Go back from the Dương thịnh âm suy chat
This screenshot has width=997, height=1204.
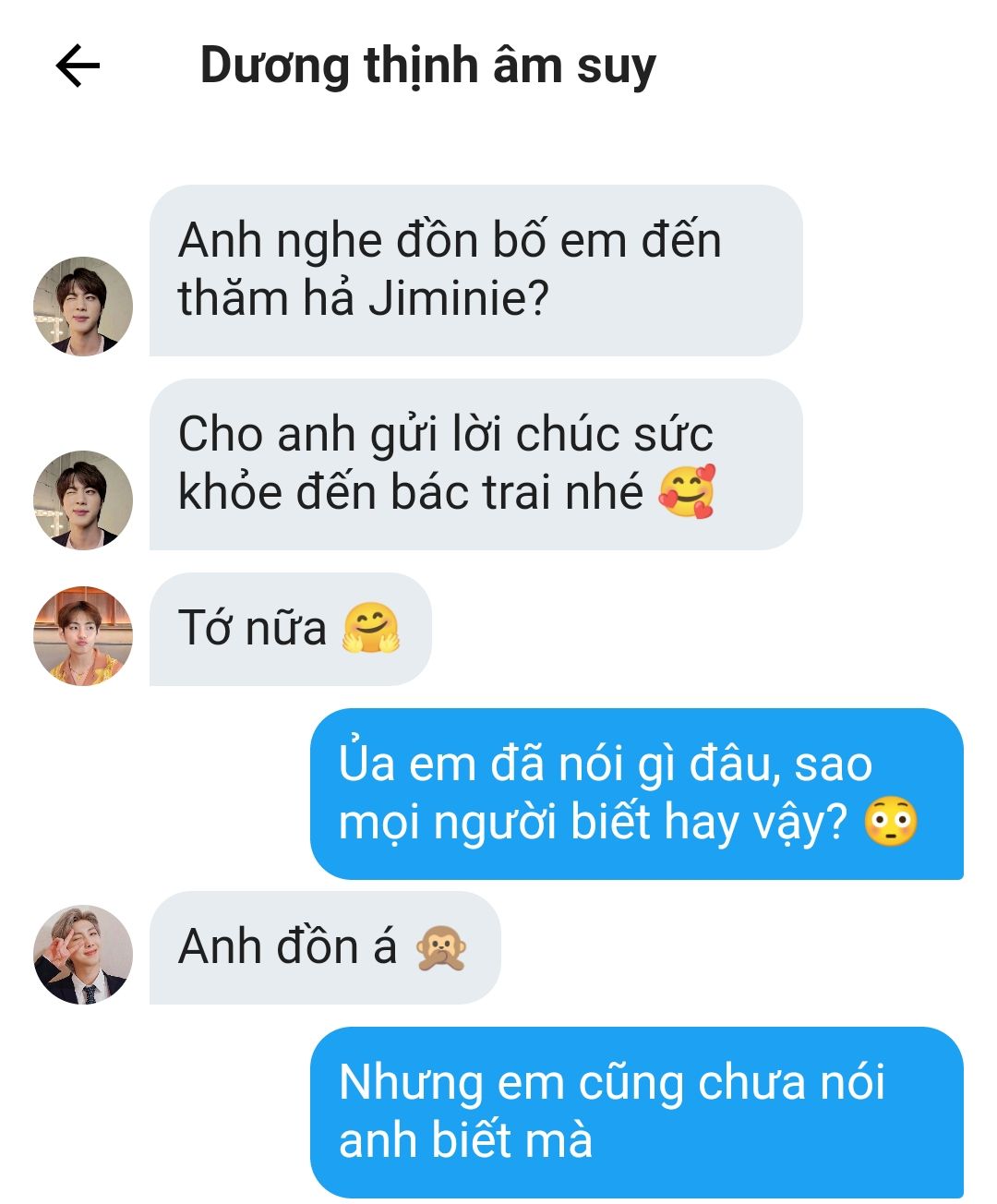point(78,66)
